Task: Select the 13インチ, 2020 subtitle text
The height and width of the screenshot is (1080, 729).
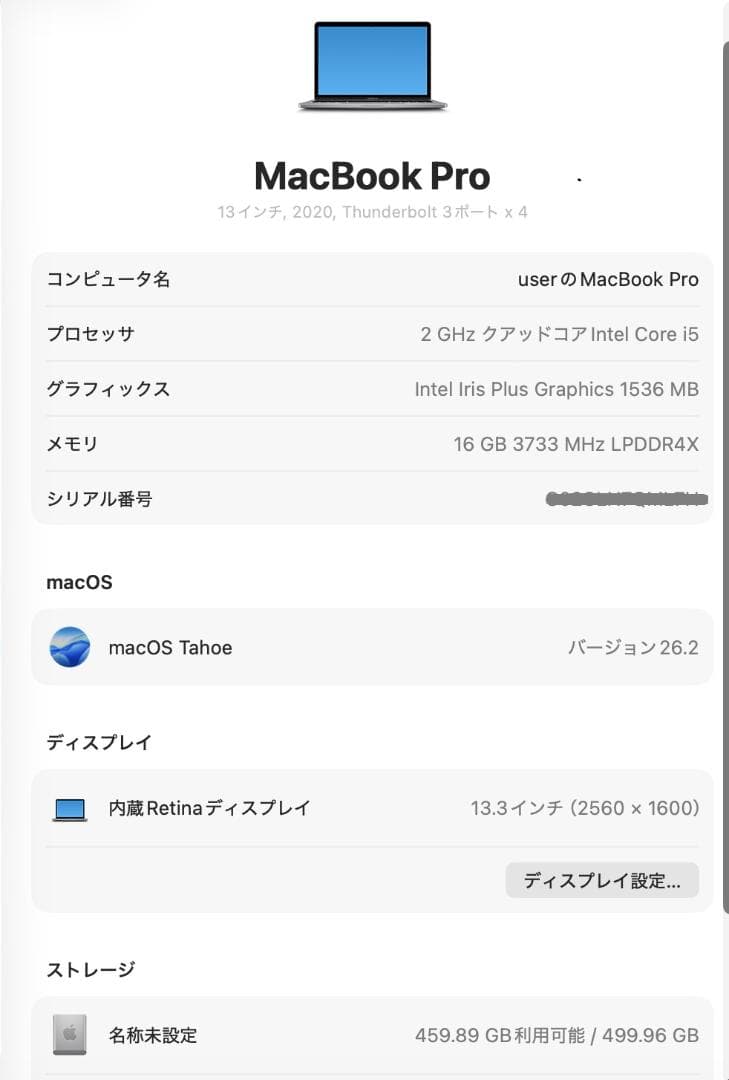Action: [373, 212]
